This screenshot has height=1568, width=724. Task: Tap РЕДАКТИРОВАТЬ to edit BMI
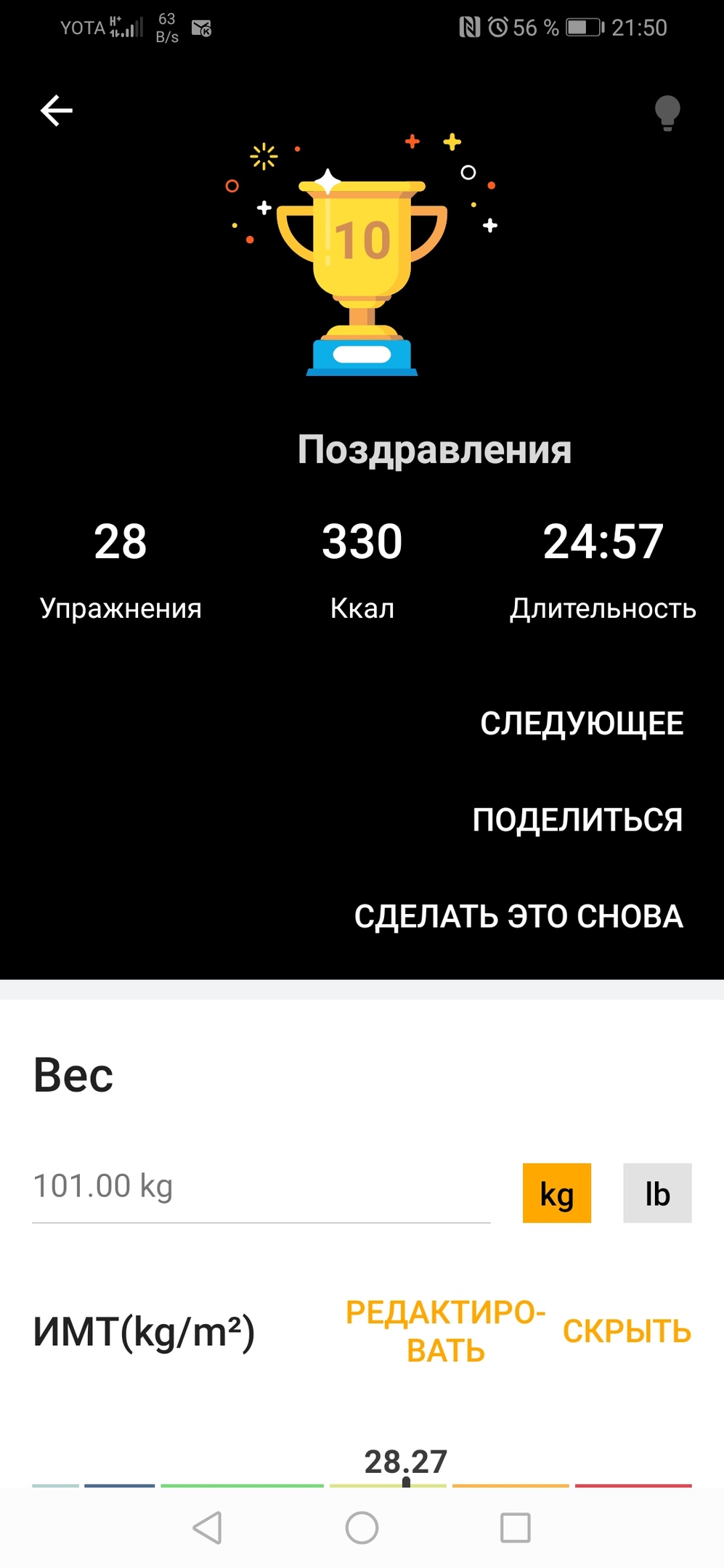[x=445, y=1332]
